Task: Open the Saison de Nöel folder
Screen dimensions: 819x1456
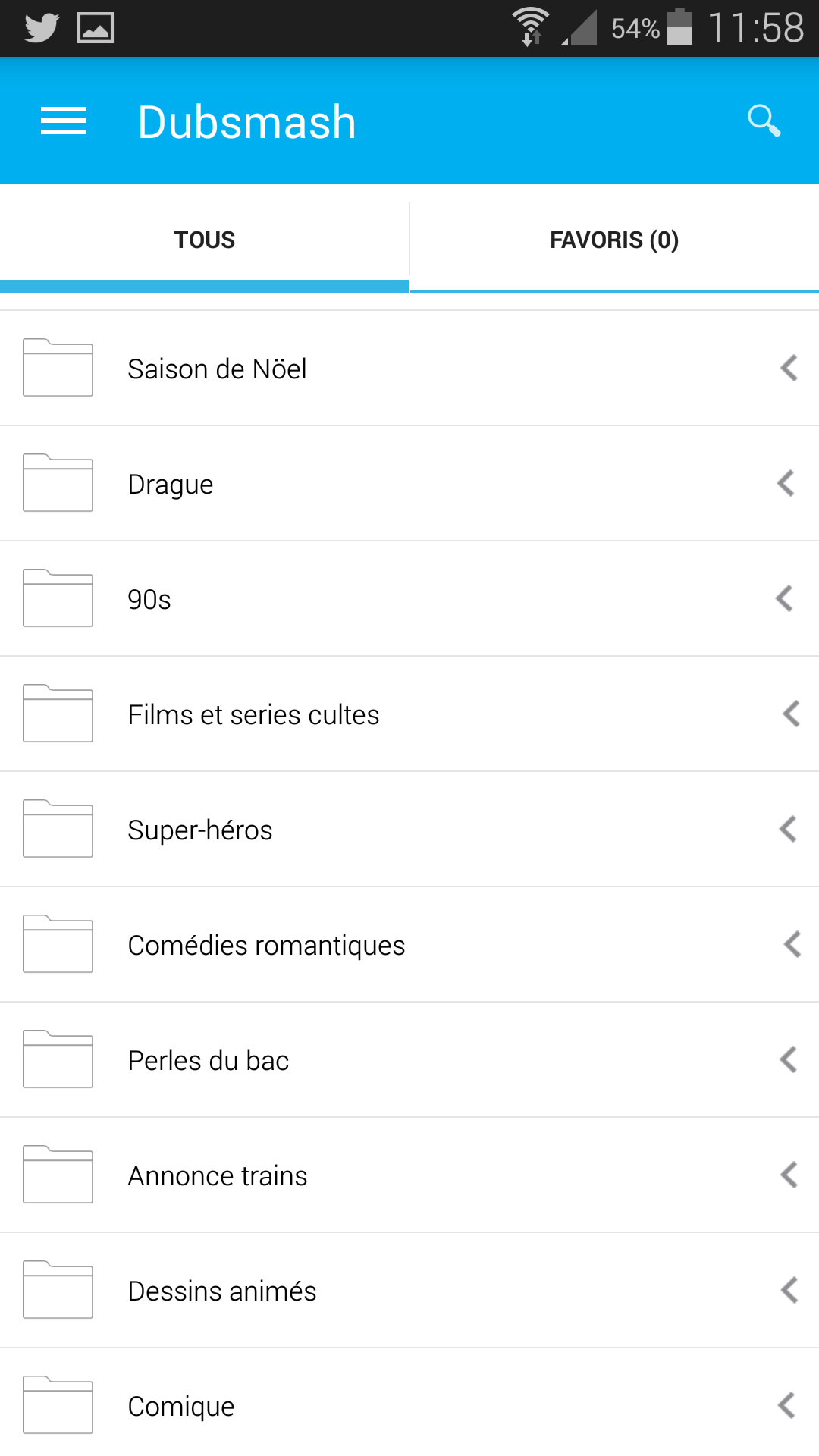Action: tap(409, 369)
